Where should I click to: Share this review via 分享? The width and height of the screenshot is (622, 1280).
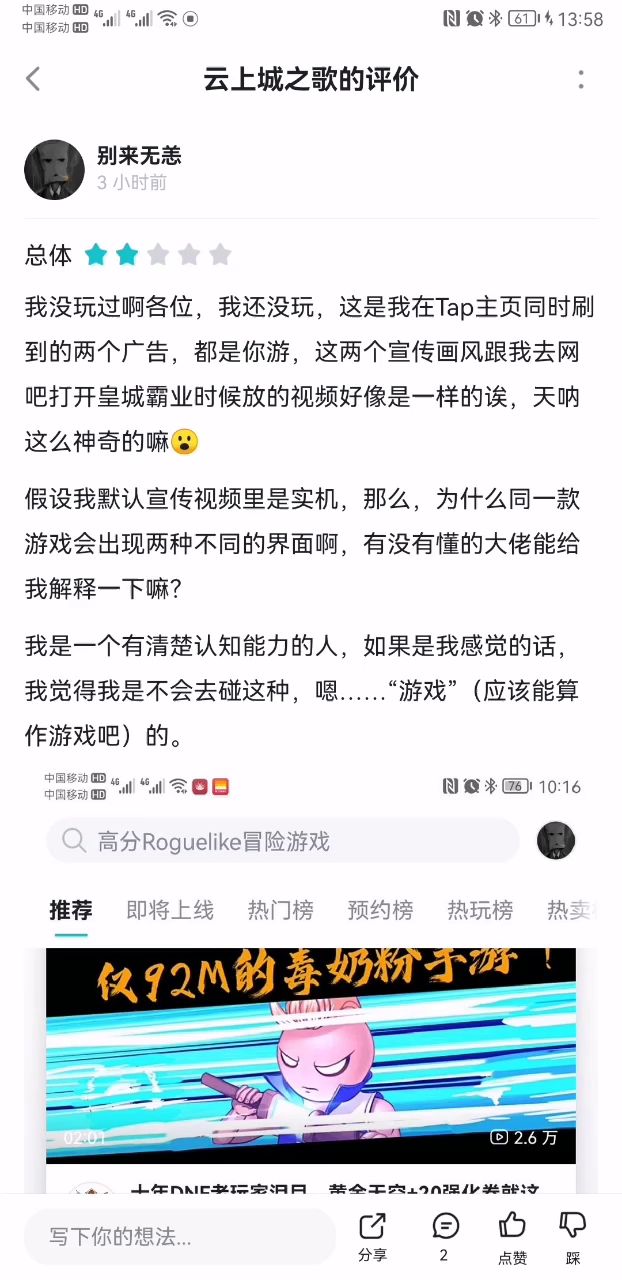pos(372,1236)
